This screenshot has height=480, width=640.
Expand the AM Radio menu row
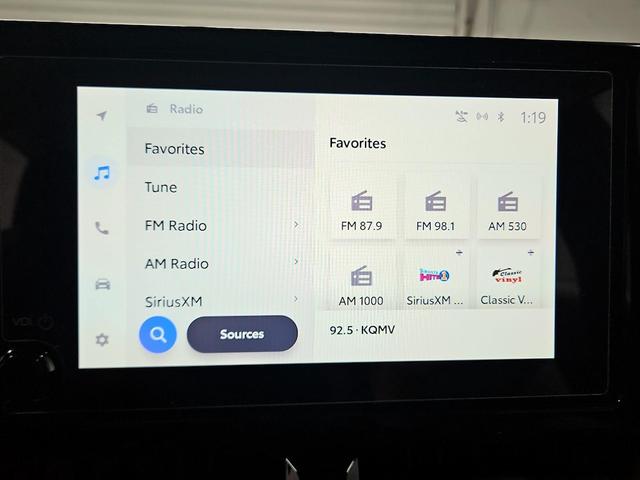point(220,263)
